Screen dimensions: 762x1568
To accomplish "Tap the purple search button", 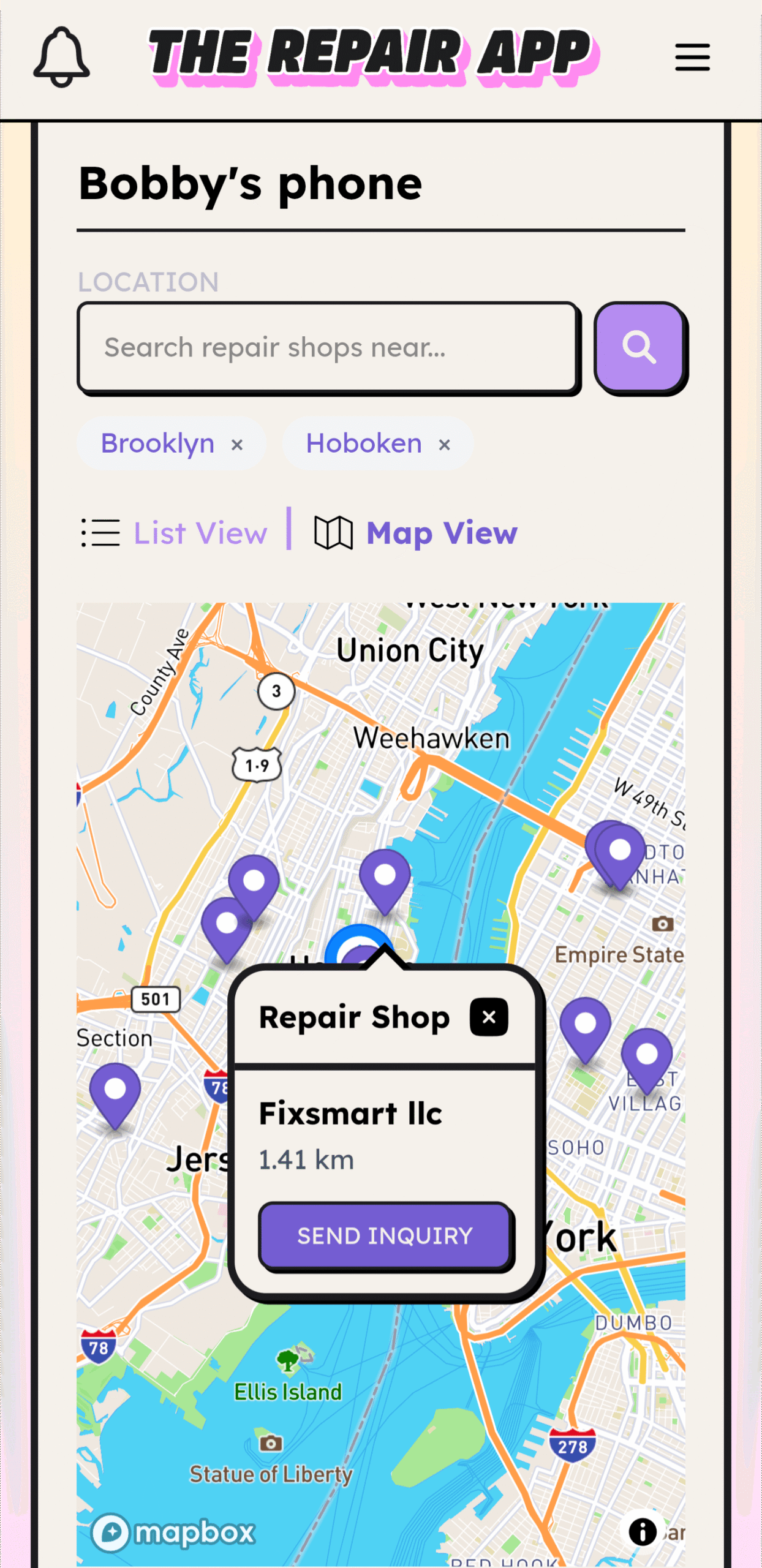I will [639, 347].
